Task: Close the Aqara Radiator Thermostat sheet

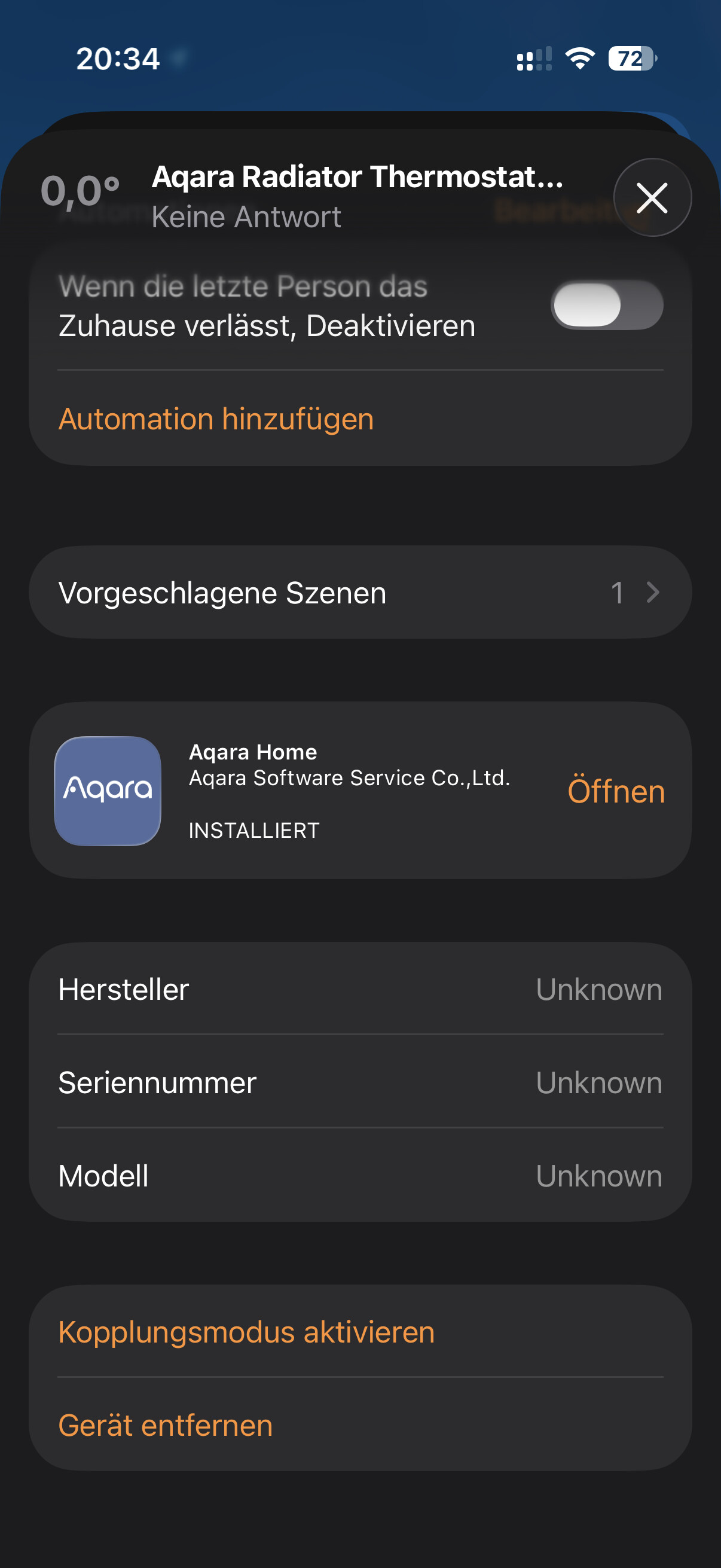Action: pos(652,197)
